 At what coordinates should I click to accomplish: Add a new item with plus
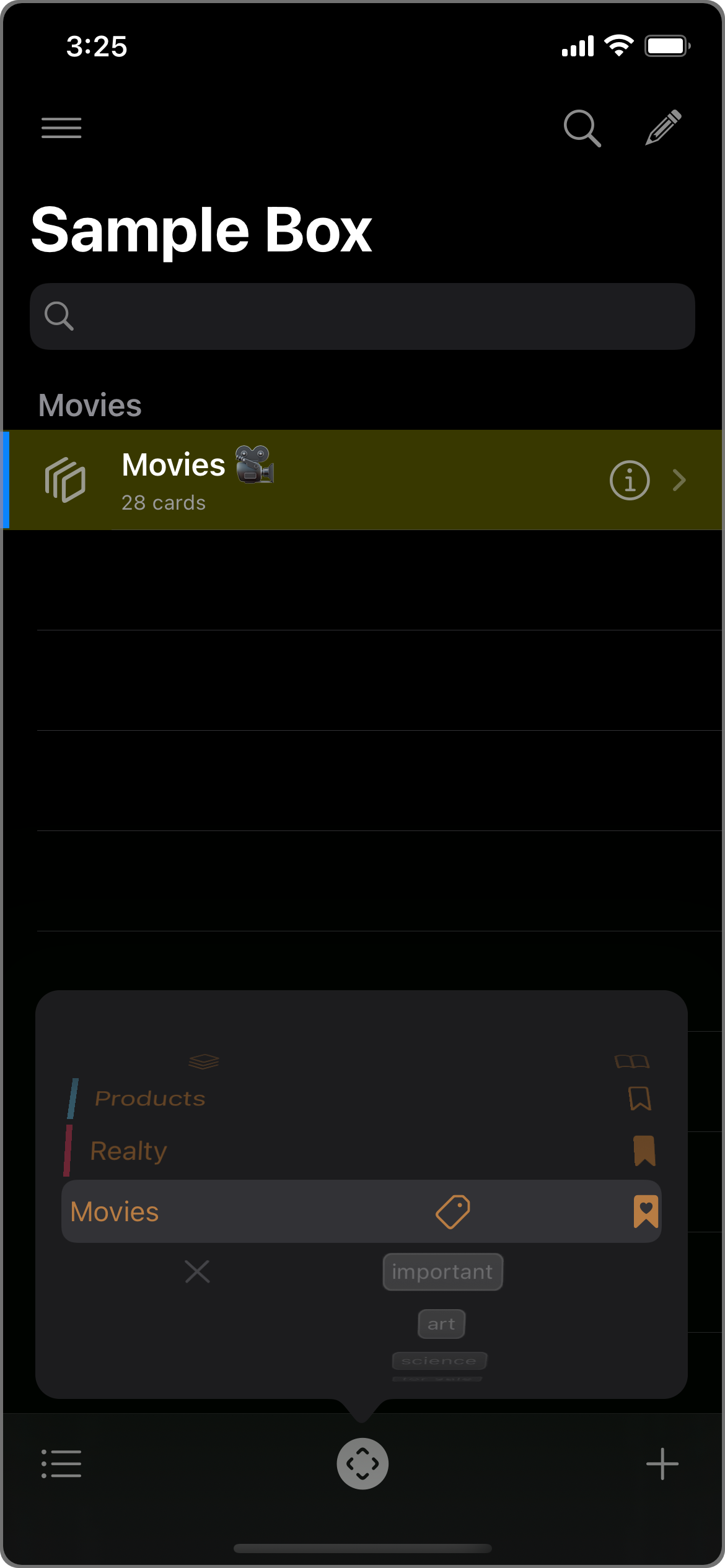point(662,1464)
